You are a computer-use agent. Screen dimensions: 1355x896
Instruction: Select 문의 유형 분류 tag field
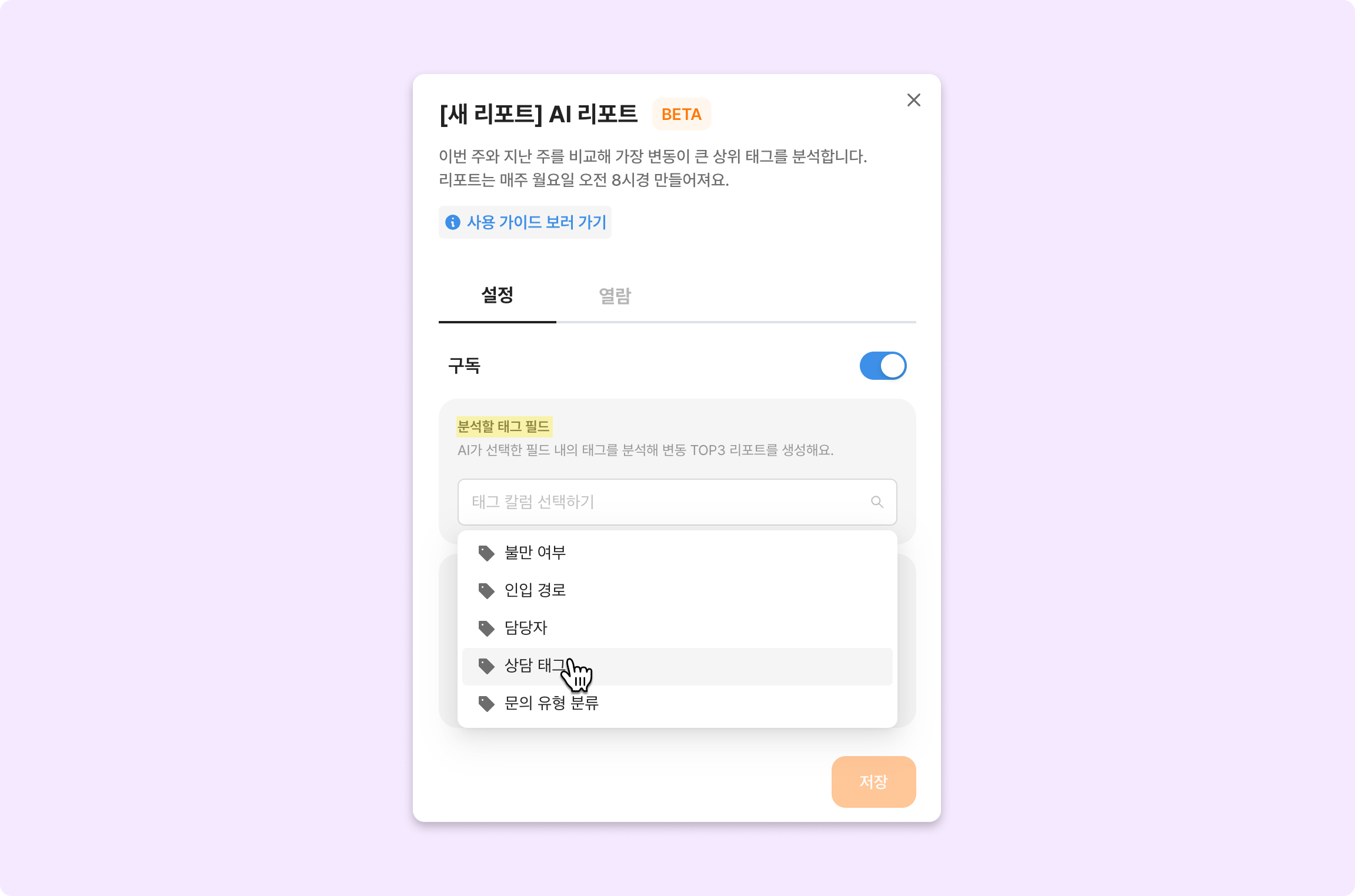pos(551,703)
